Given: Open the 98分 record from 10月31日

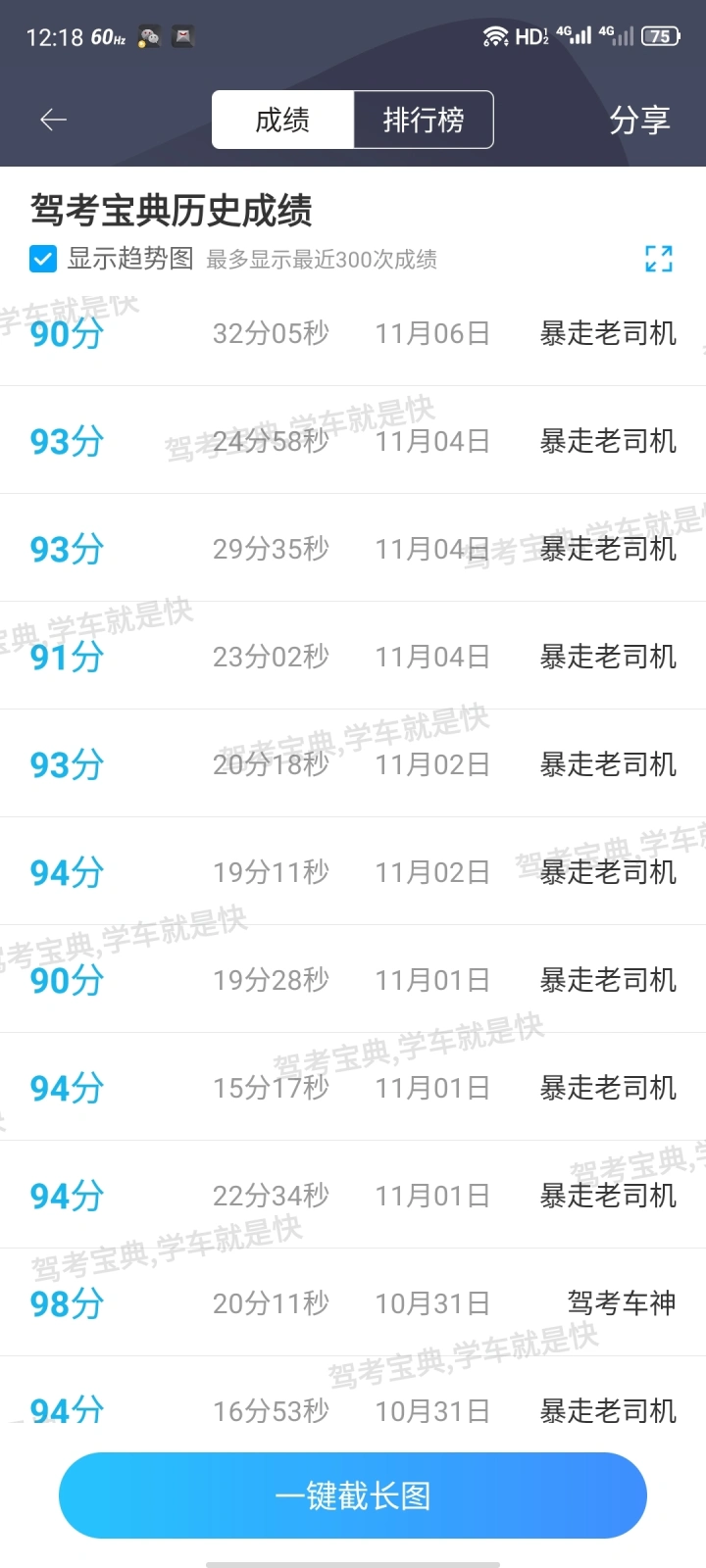Looking at the screenshot, I should 353,1302.
